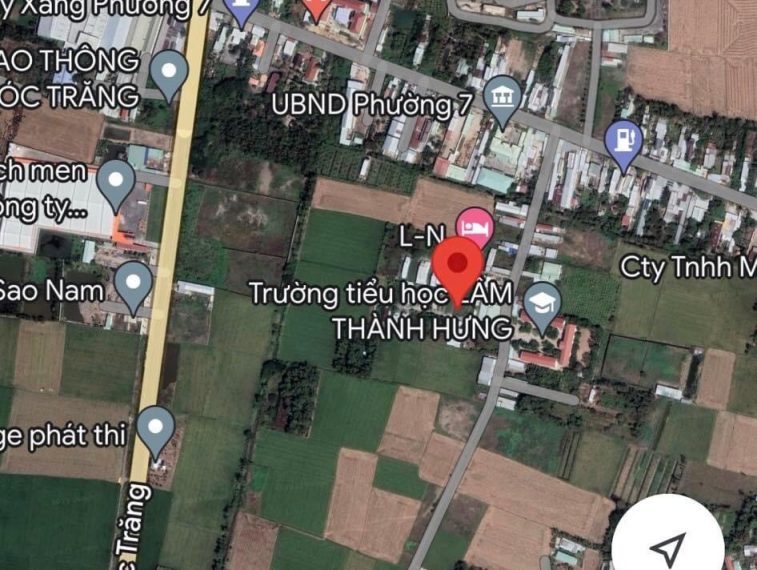
Task: Open Trường tiểu học LÂM THÀNH HƯNG school marker
Action: [x=542, y=302]
